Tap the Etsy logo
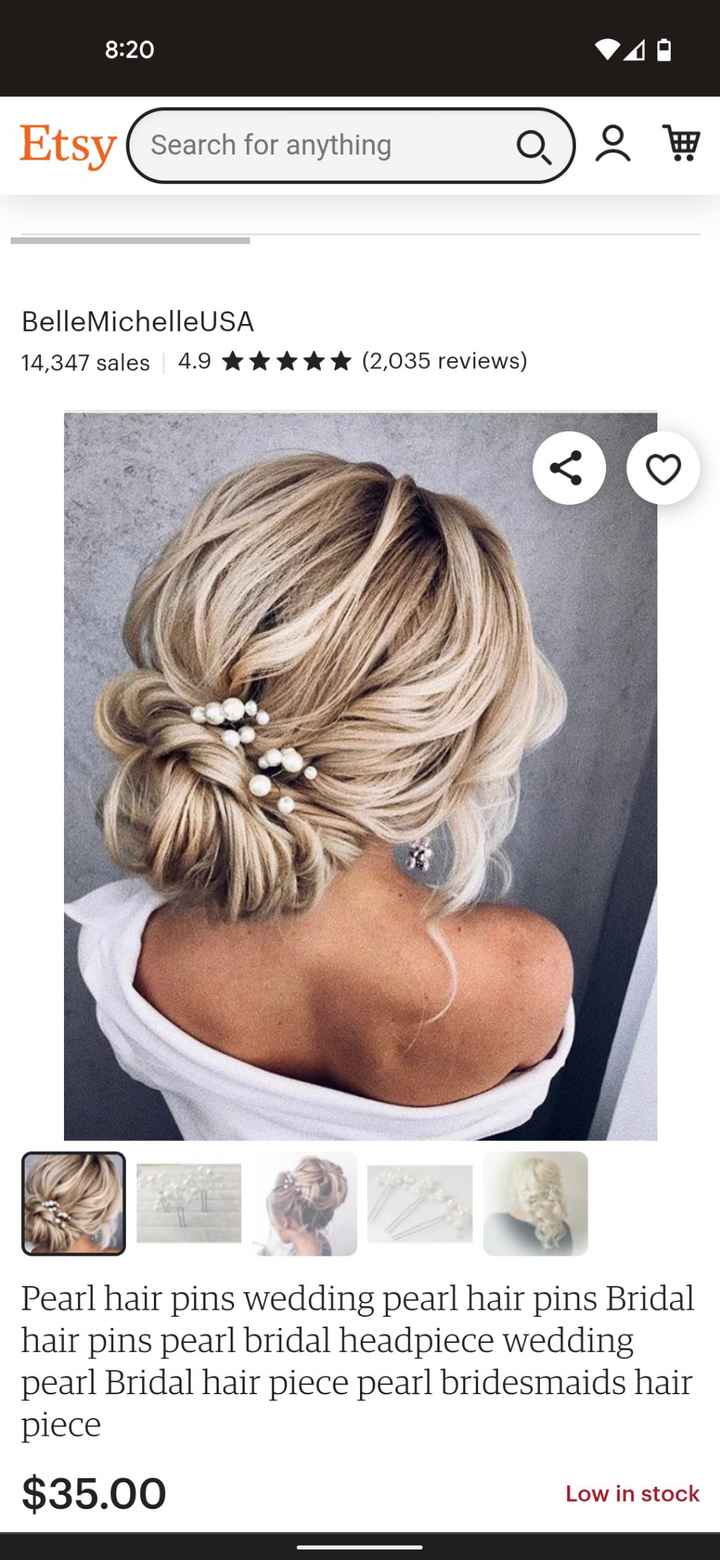The width and height of the screenshot is (720, 1560). (x=66, y=144)
